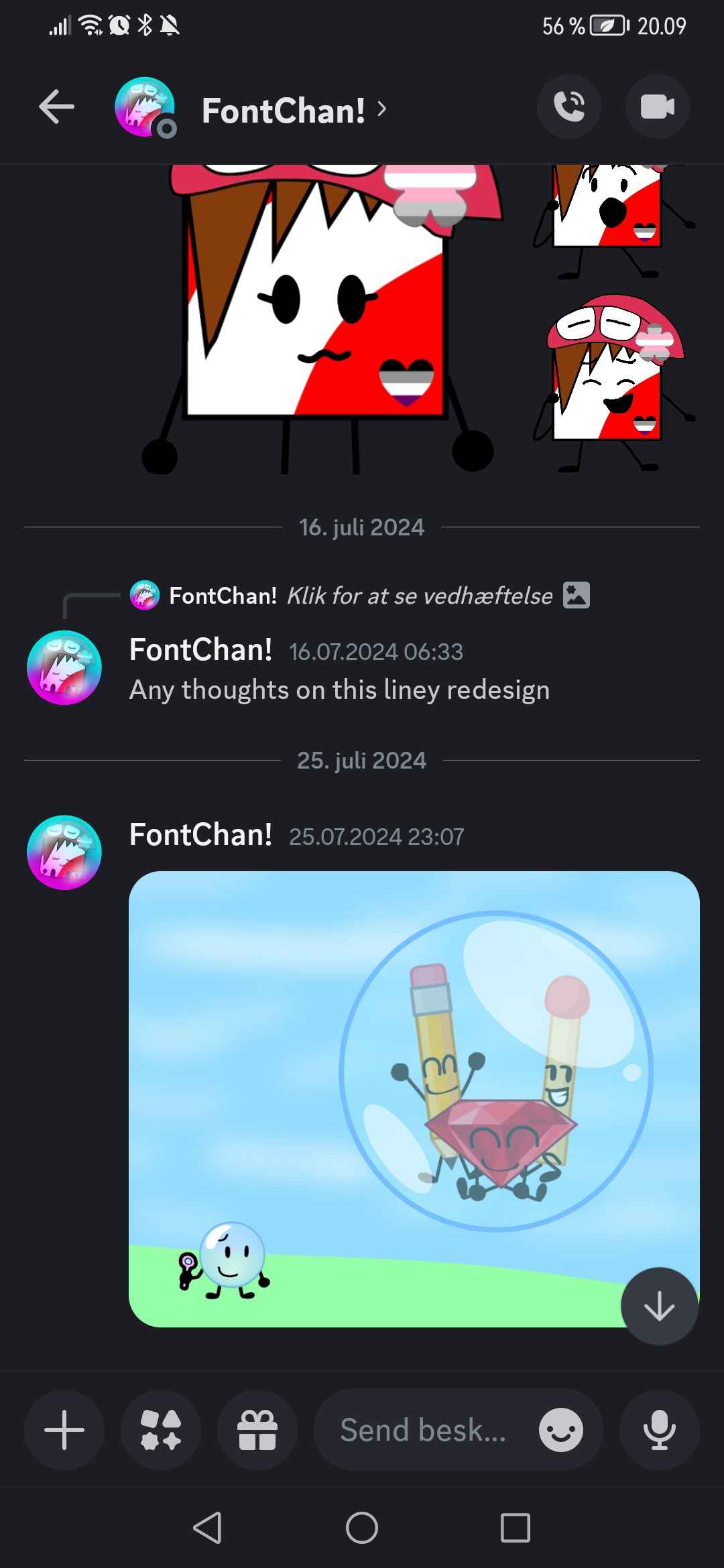The width and height of the screenshot is (724, 1568).
Task: Tap the system home button
Action: 362,1528
